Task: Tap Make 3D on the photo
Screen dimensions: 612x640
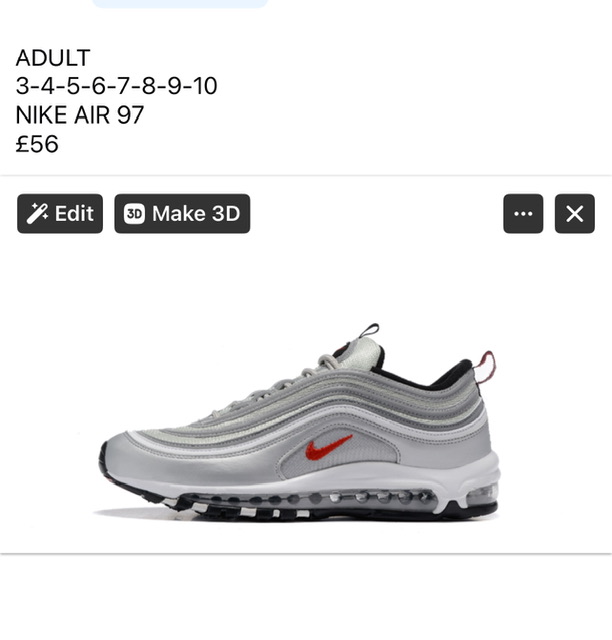Action: point(182,214)
